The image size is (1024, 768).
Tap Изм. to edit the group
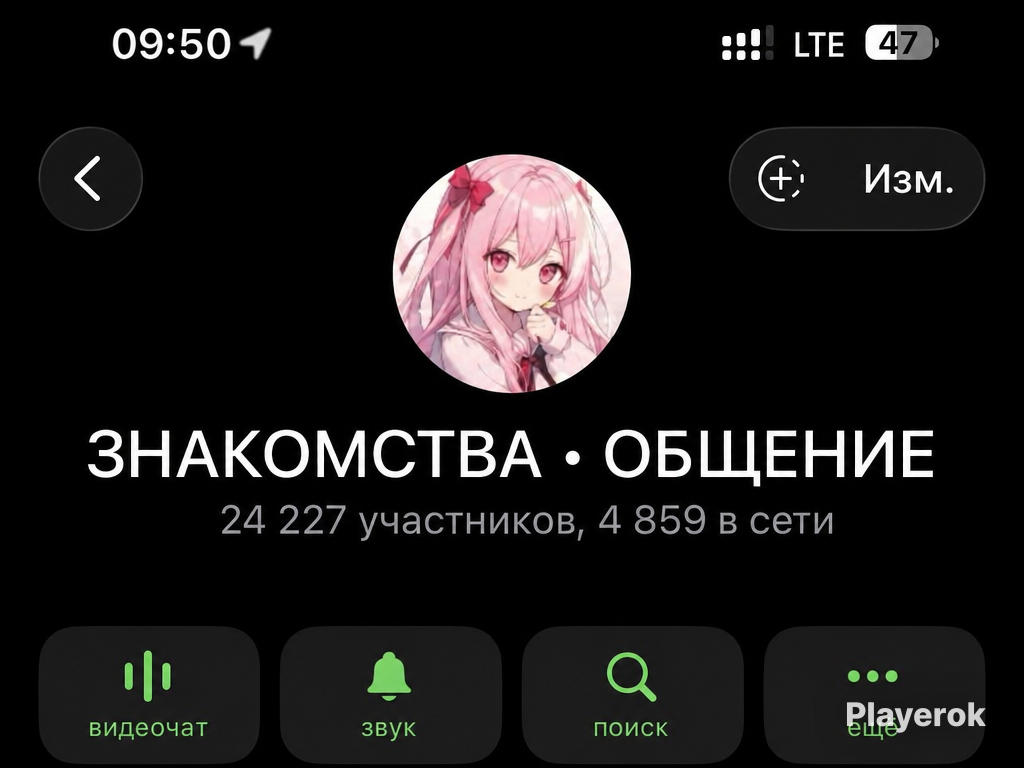(x=908, y=179)
